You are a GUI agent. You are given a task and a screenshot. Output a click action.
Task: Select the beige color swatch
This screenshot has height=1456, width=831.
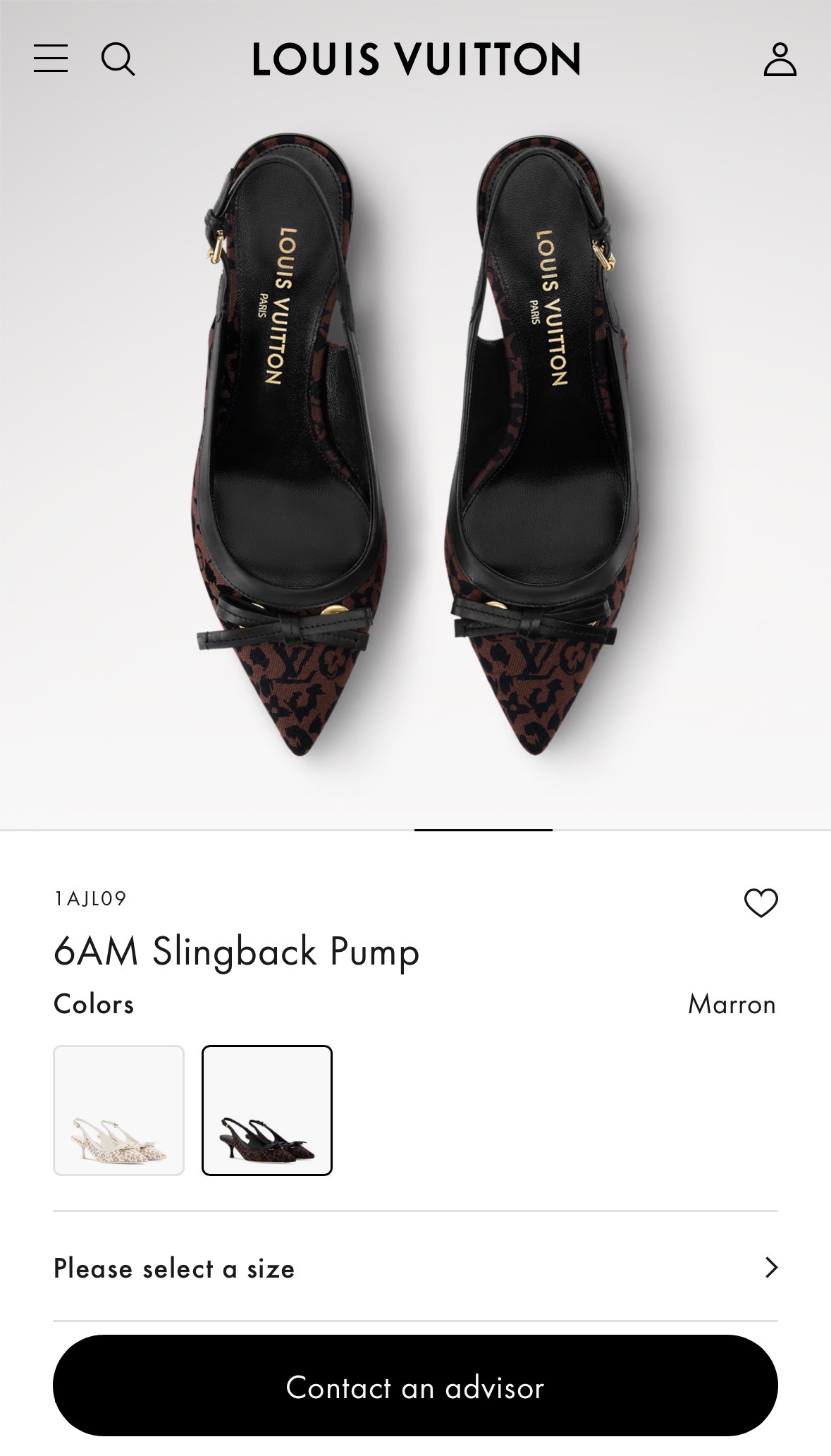point(118,1110)
